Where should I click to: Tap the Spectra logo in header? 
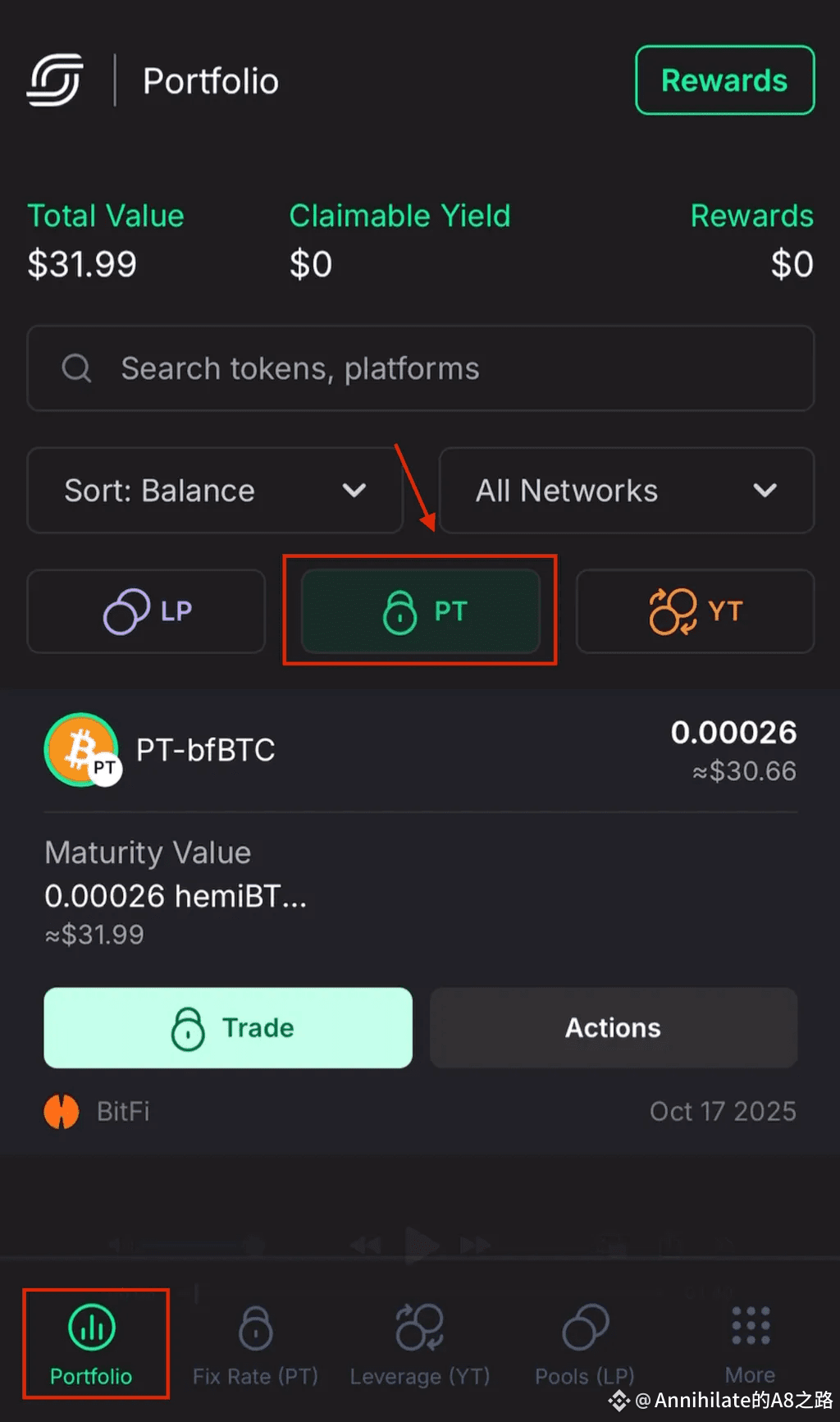(x=55, y=80)
